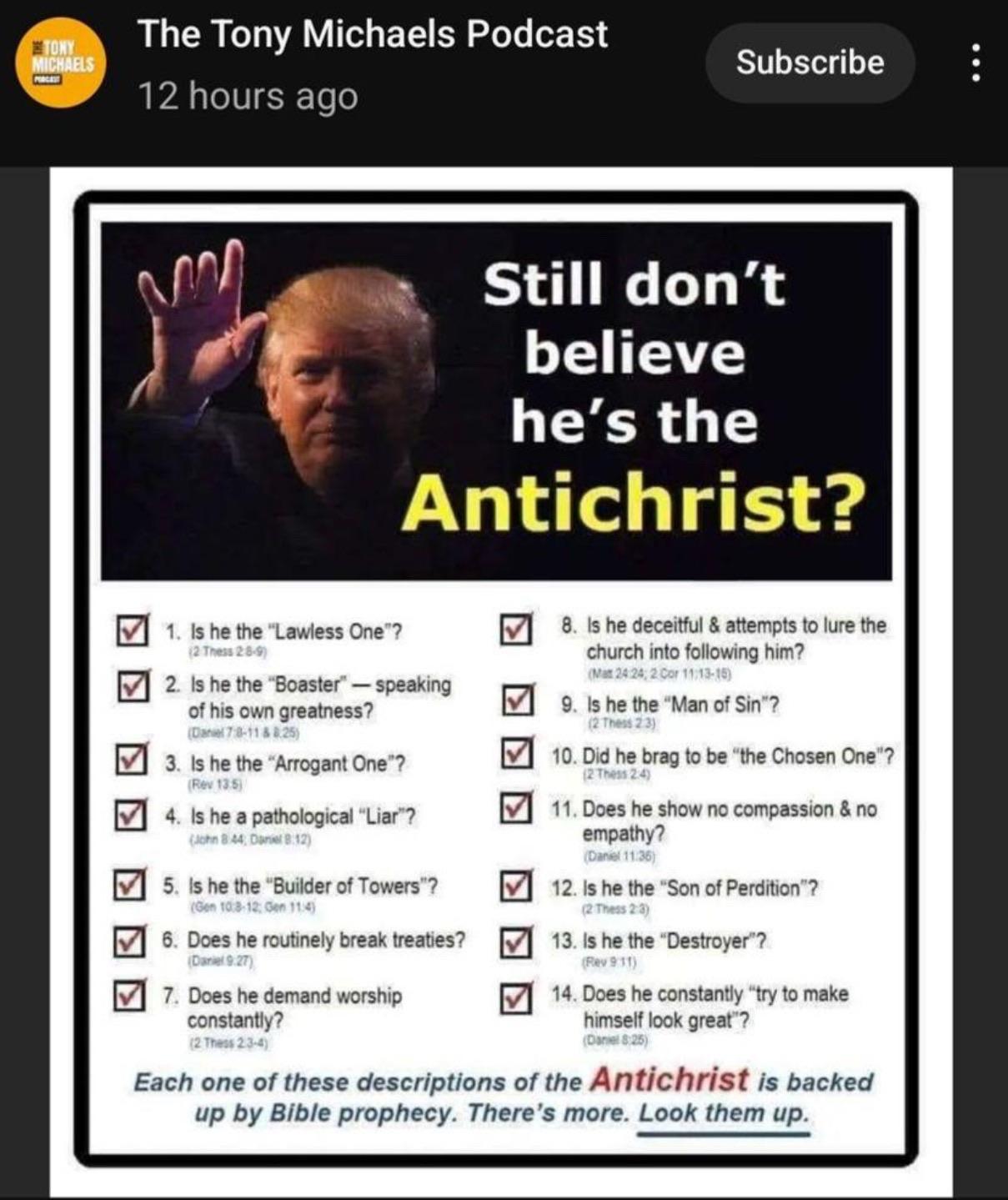Subscribe to The Tony Michaels Podcast
Viewport: 1008px width, 1200px height.
(810, 63)
